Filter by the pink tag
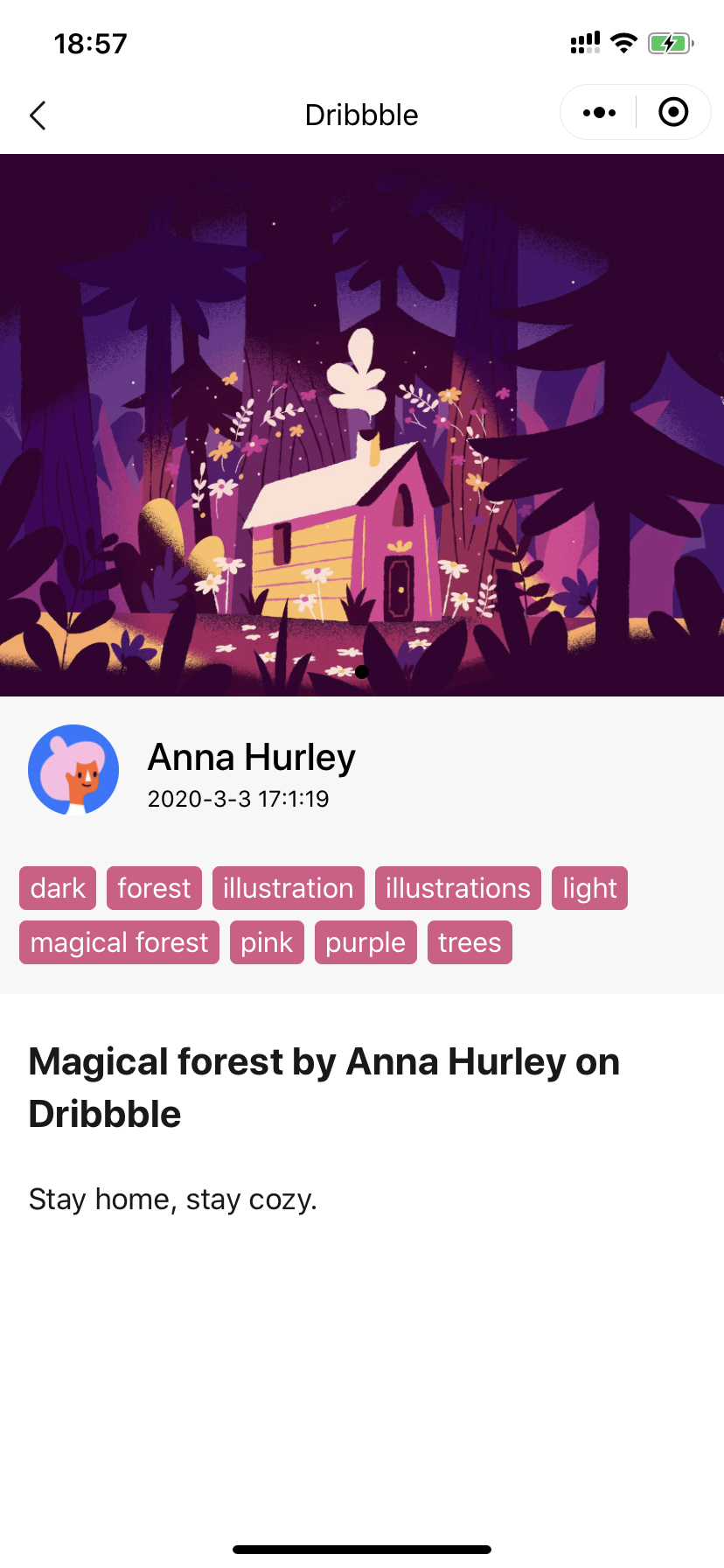 [x=267, y=942]
